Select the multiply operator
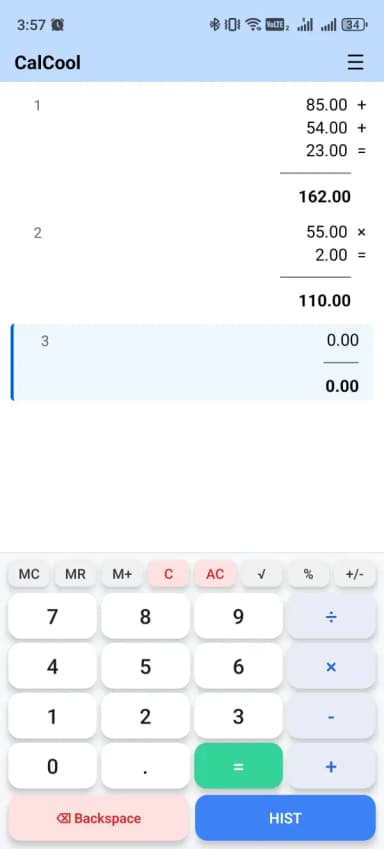 pyautogui.click(x=331, y=667)
